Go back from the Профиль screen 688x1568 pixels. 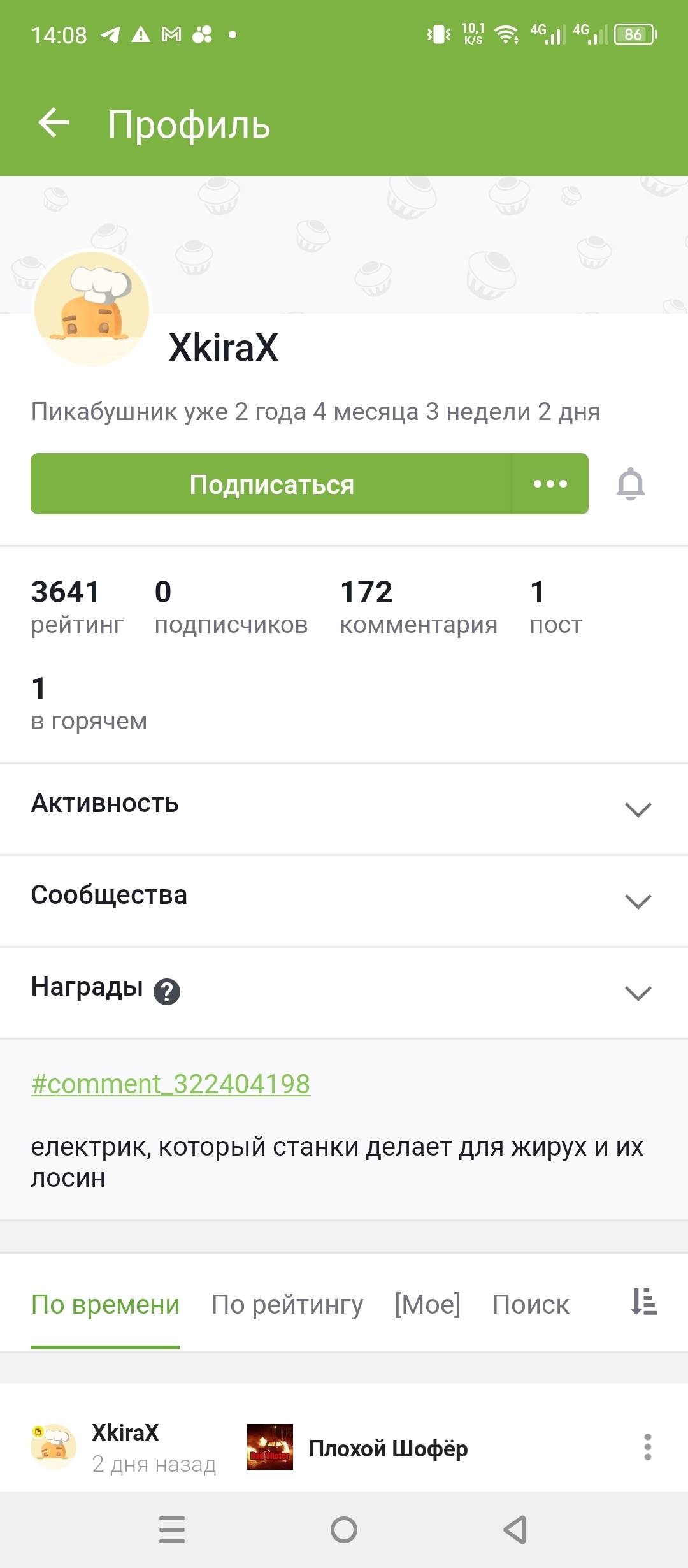pyautogui.click(x=54, y=123)
